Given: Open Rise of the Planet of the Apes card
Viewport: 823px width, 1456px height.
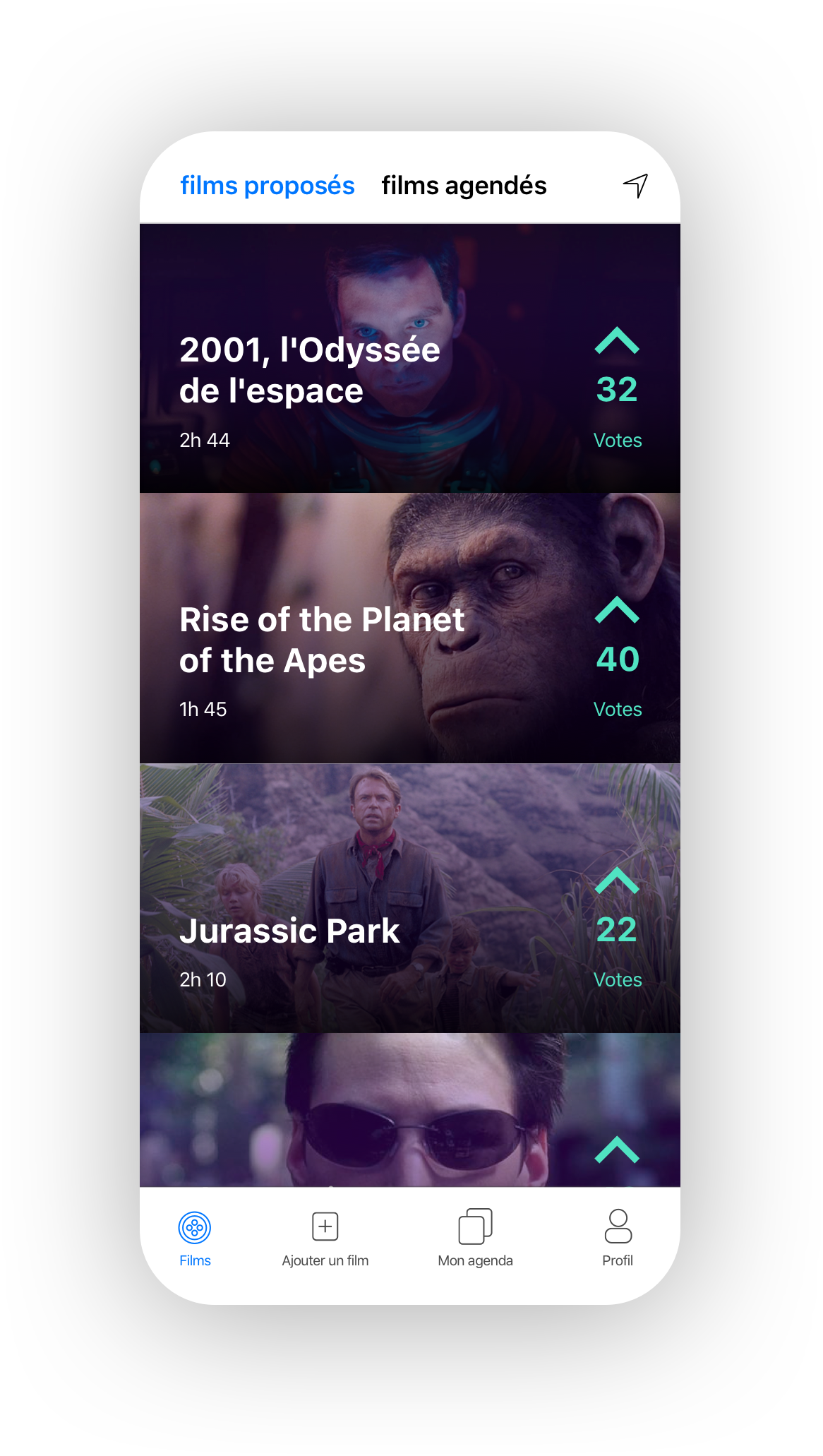Looking at the screenshot, I should (322, 640).
